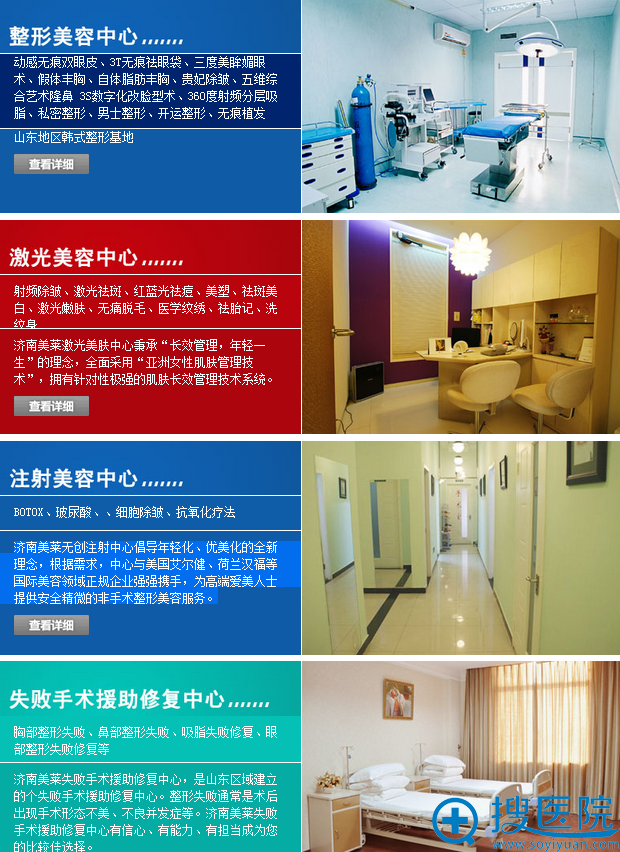Tap 查看详细 under 整形美容中心
The image size is (620, 852).
click(x=51, y=165)
